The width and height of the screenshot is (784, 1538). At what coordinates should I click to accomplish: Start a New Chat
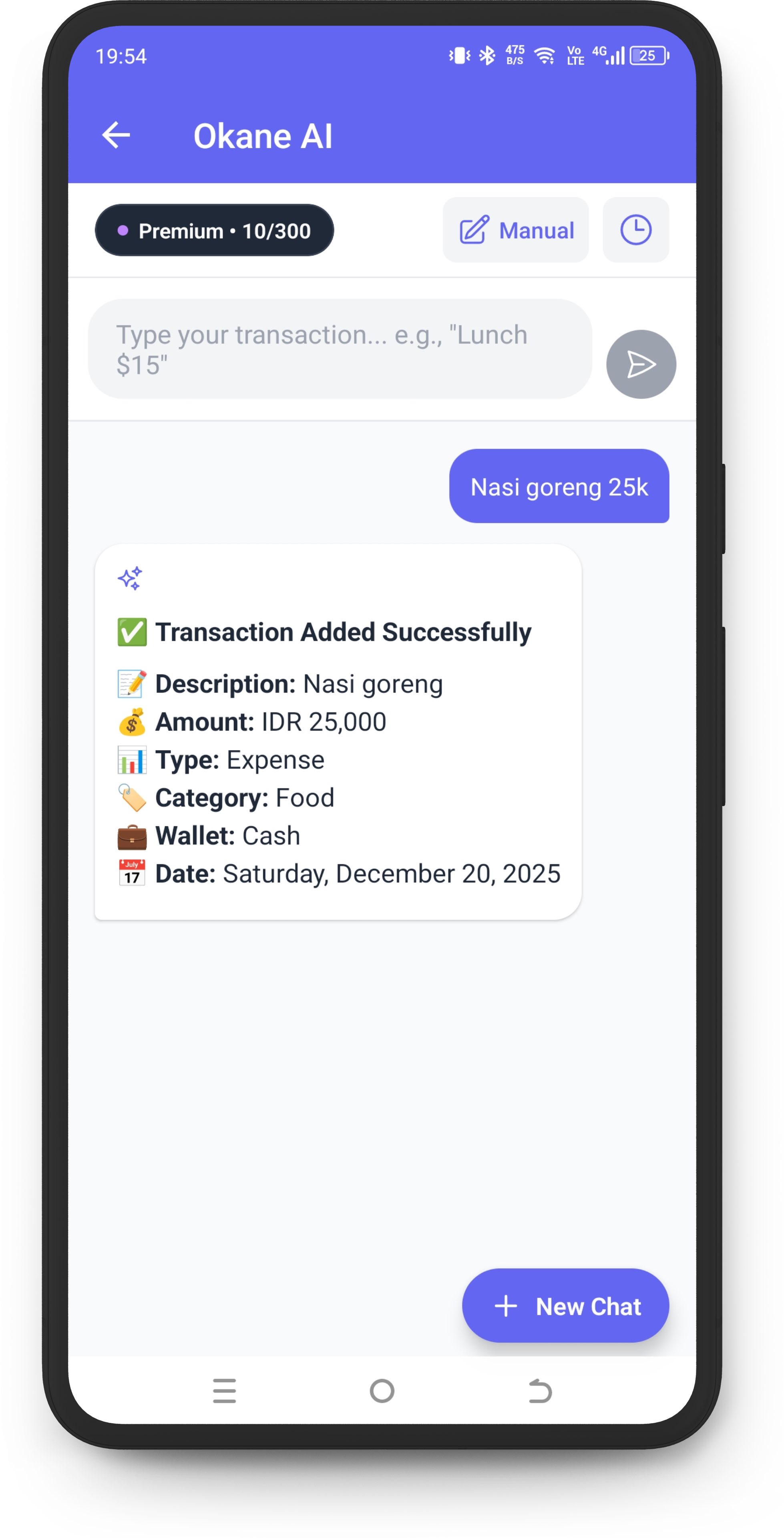(565, 1306)
